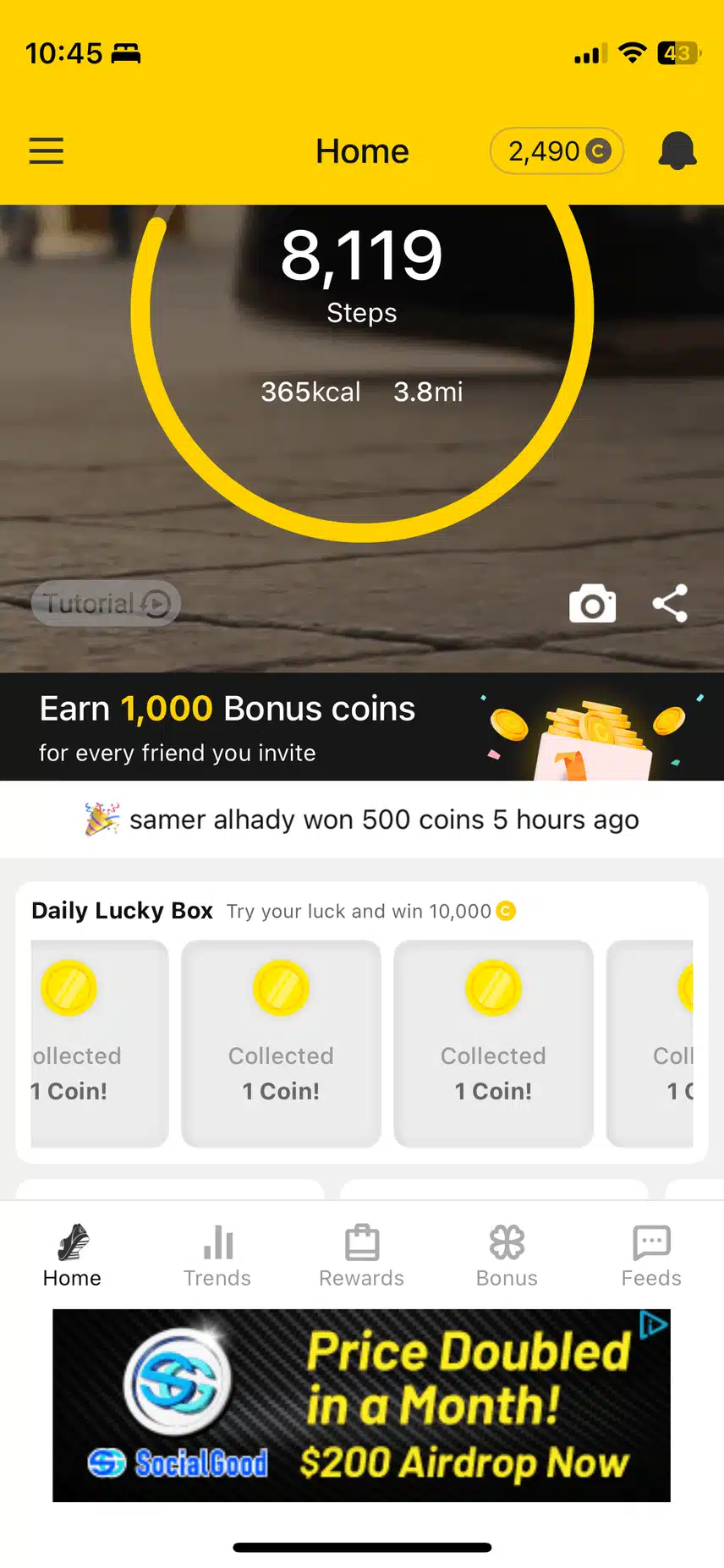
Task: Open the invite friends bonus coins banner
Action: coord(362,726)
